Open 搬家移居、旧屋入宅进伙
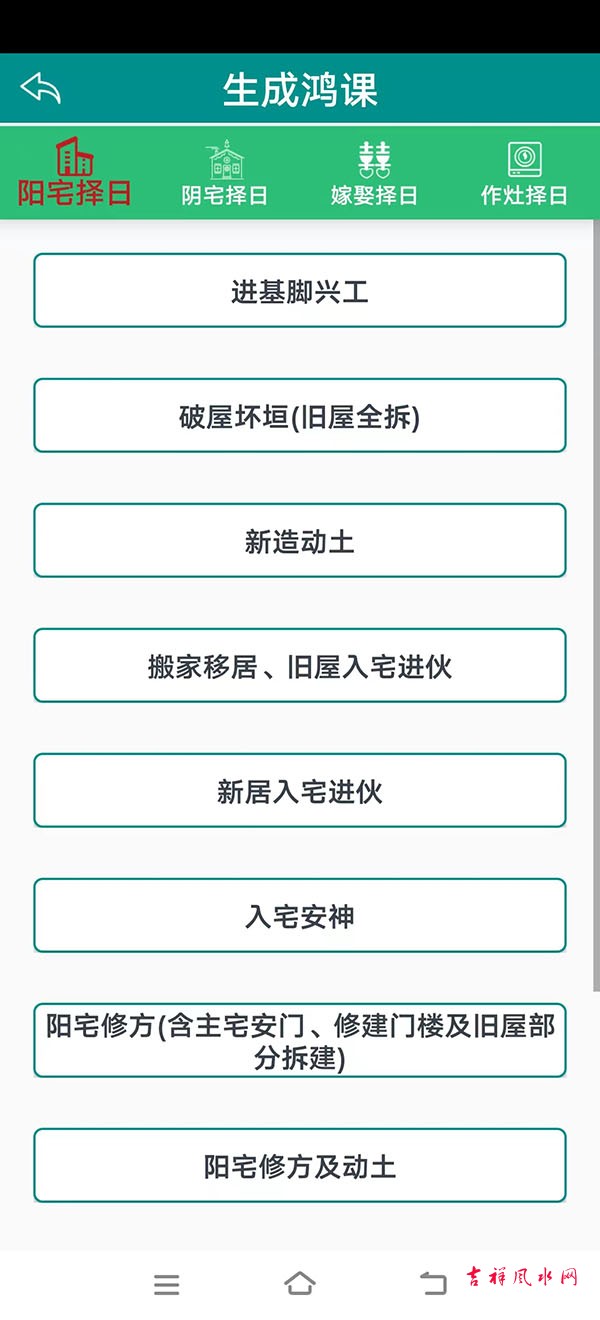 click(300, 666)
